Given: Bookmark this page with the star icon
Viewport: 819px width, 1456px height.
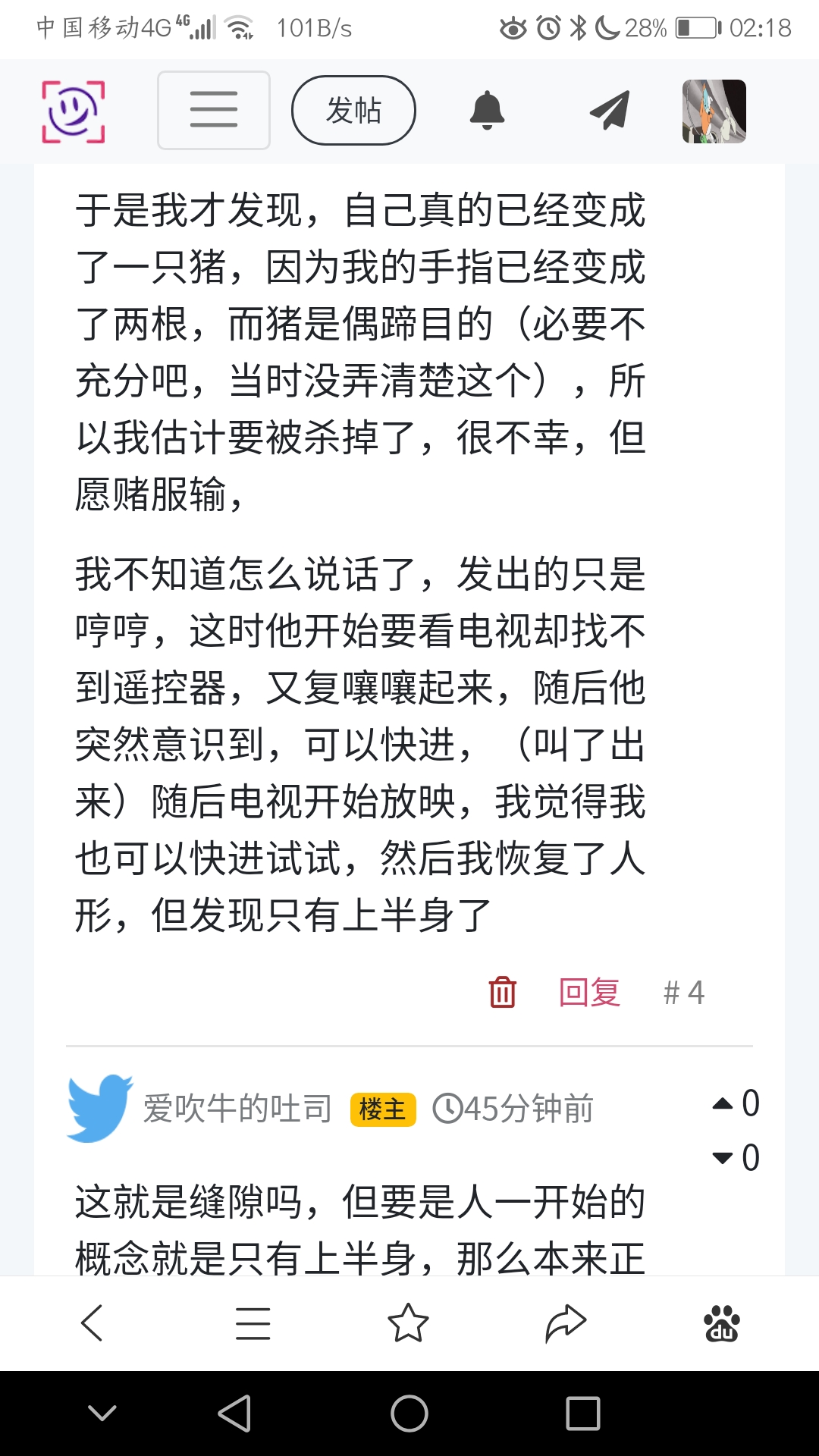Looking at the screenshot, I should [x=408, y=1323].
